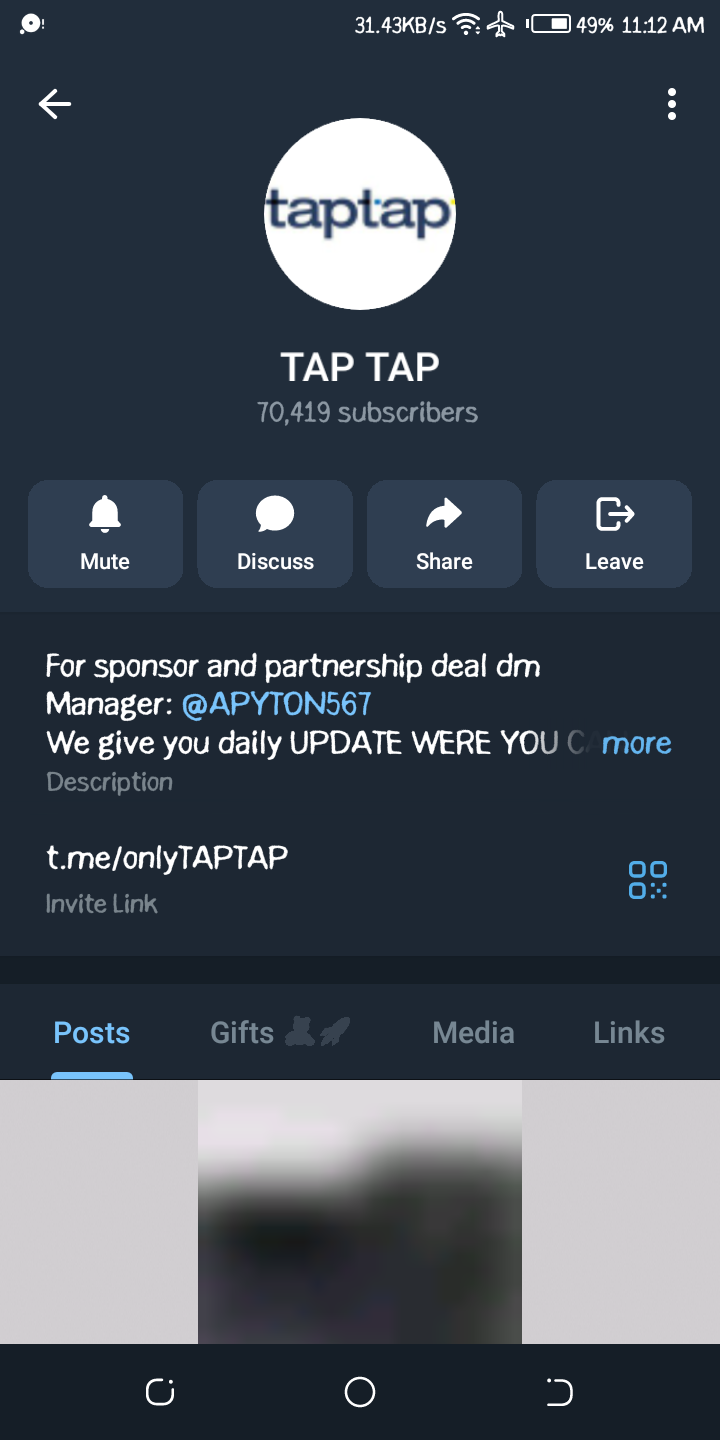
Task: Open the Discuss group
Action: [x=275, y=534]
